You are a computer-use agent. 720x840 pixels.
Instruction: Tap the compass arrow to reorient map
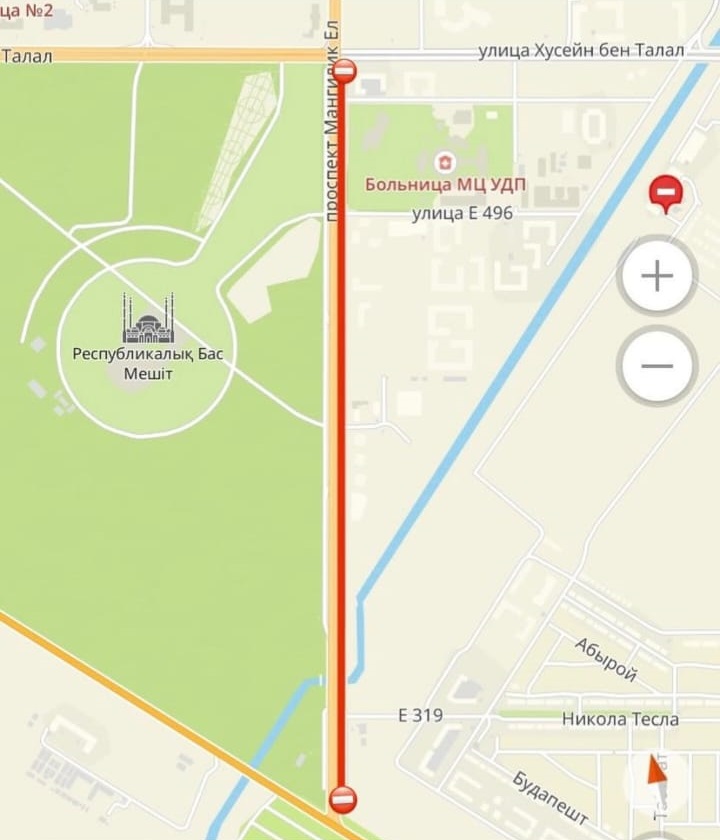(658, 771)
